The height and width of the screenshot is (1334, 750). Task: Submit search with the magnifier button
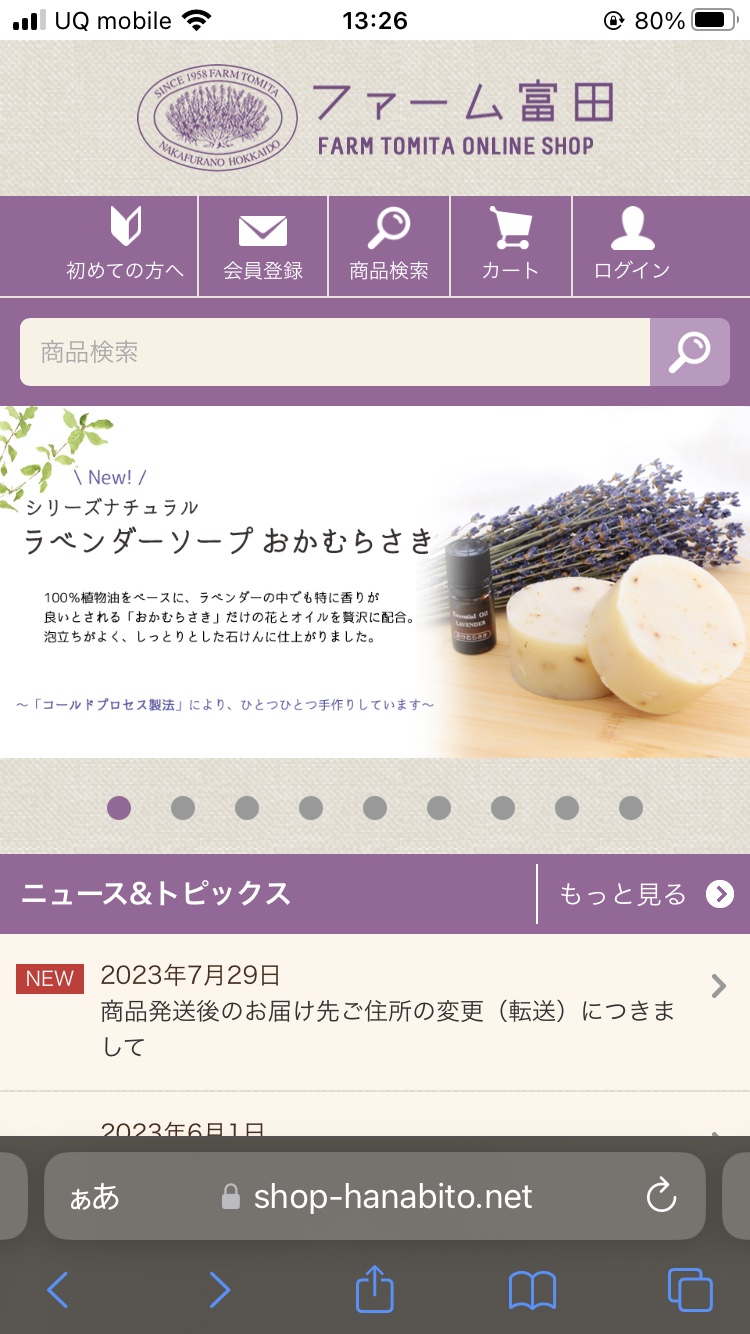point(689,352)
